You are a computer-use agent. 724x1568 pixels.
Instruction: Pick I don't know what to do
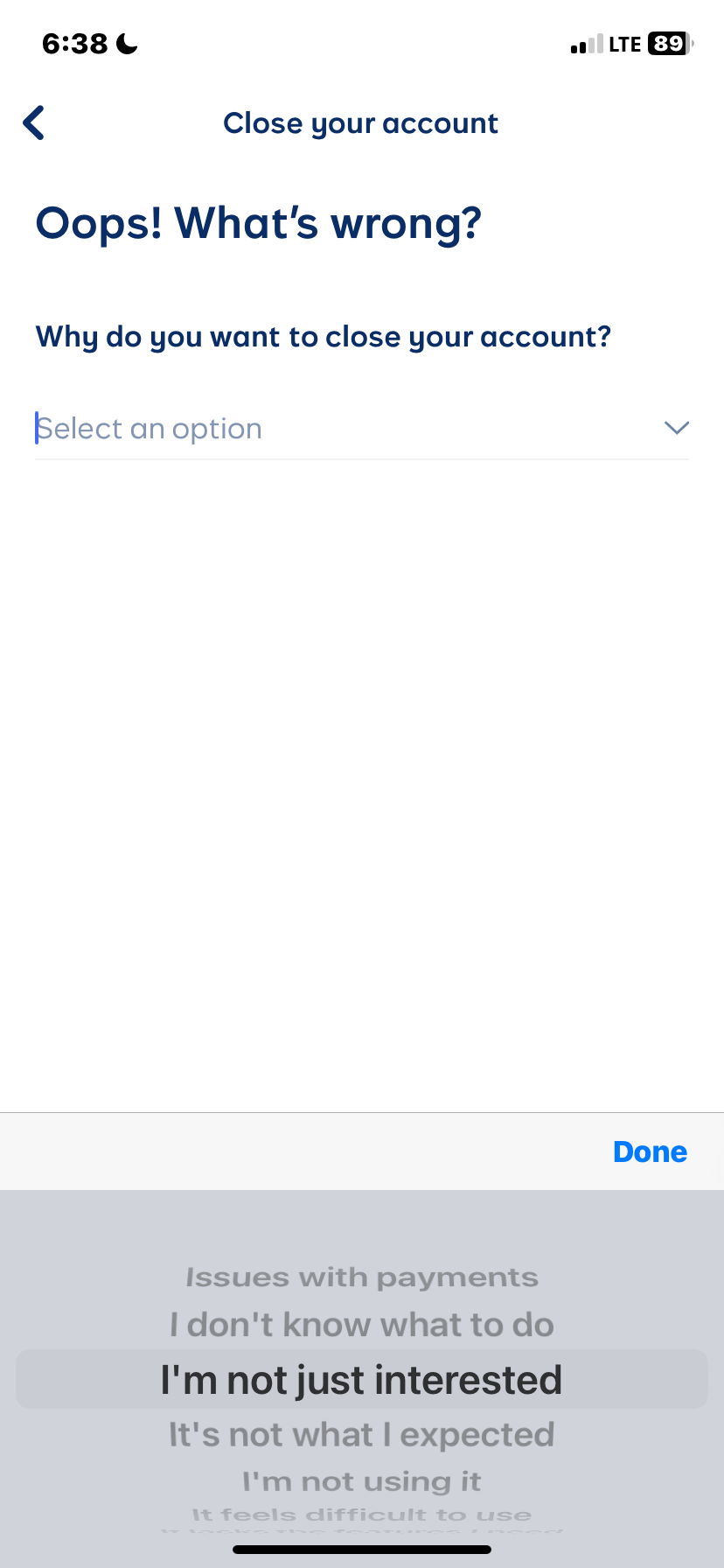click(x=362, y=1325)
